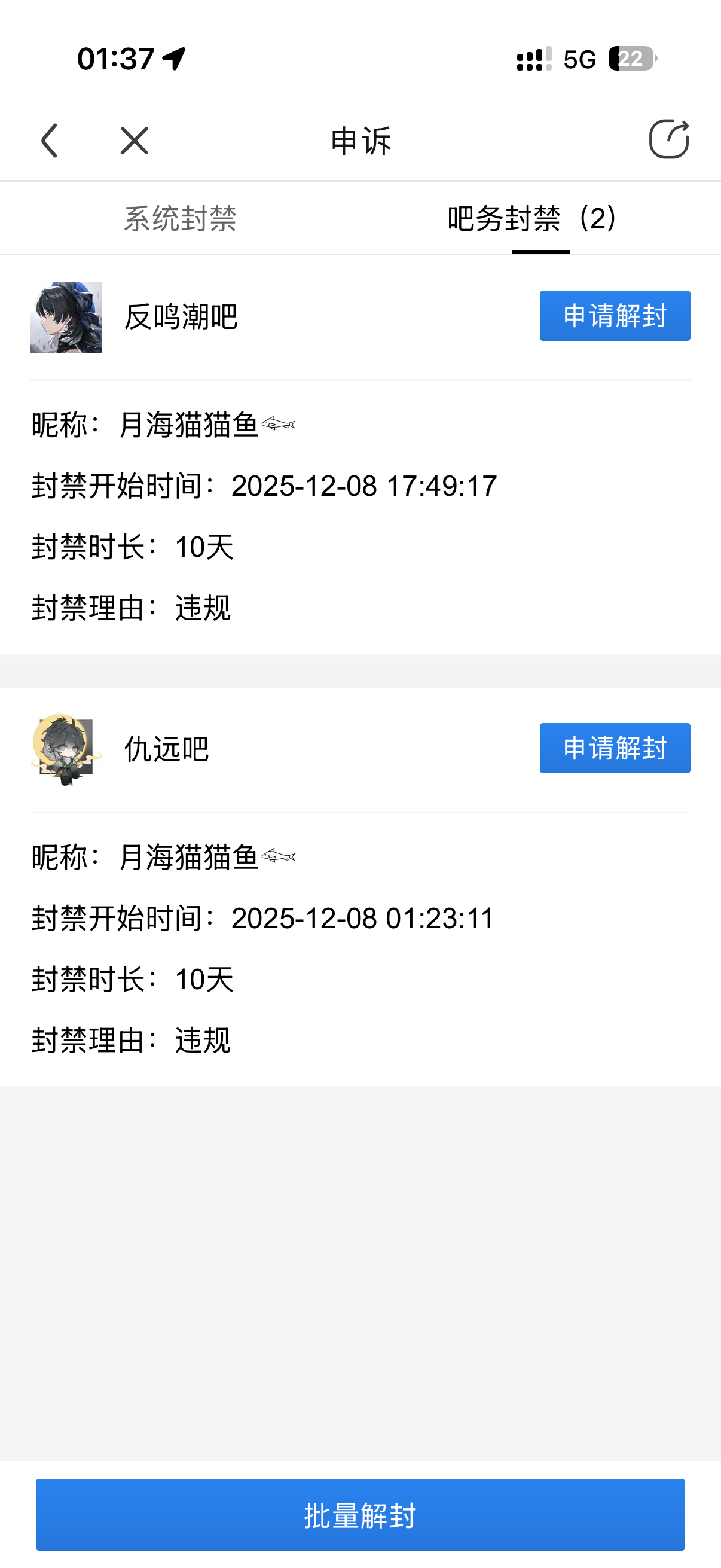Request unban for 仇远吧
This screenshot has width=721, height=1568.
tap(615, 748)
